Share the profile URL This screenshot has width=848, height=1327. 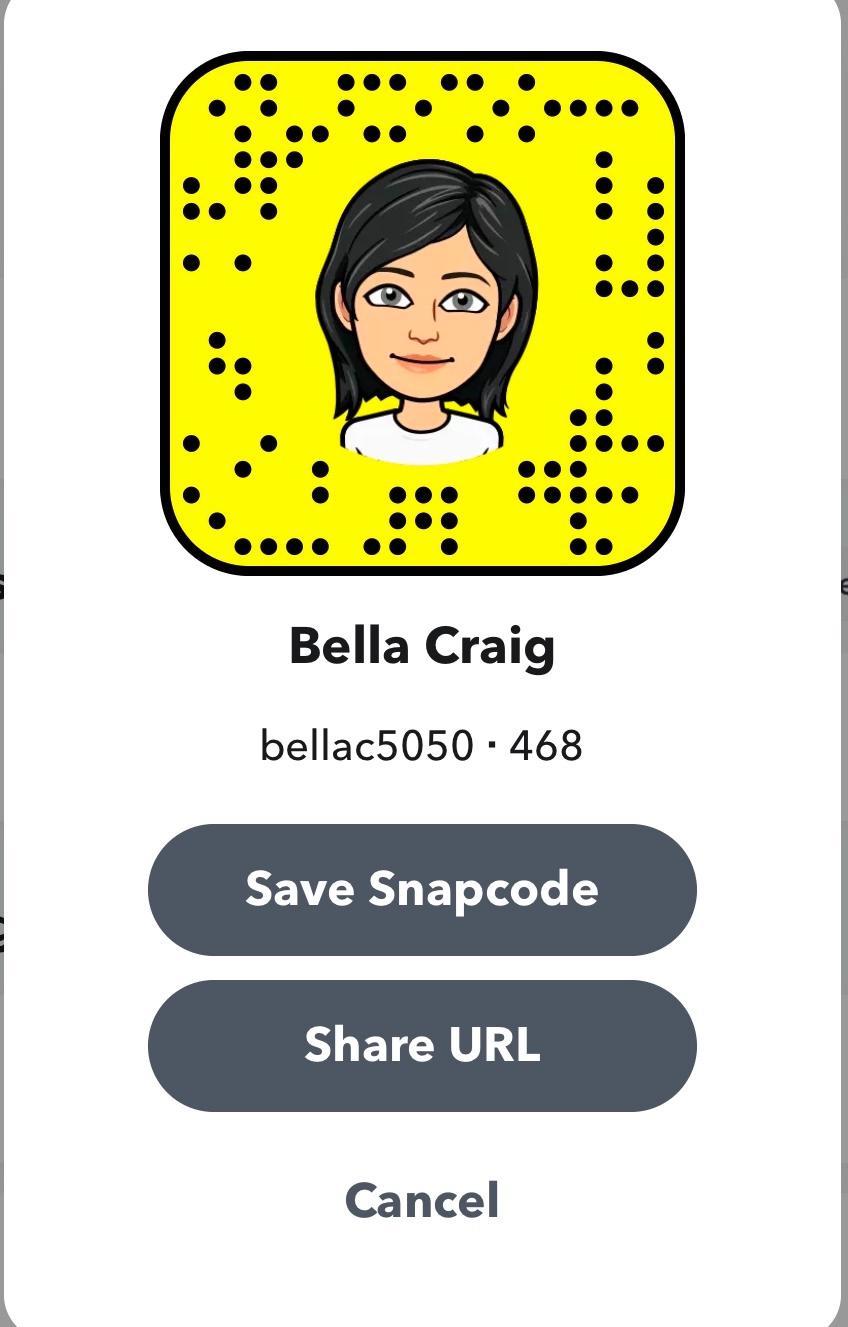[x=422, y=1045]
